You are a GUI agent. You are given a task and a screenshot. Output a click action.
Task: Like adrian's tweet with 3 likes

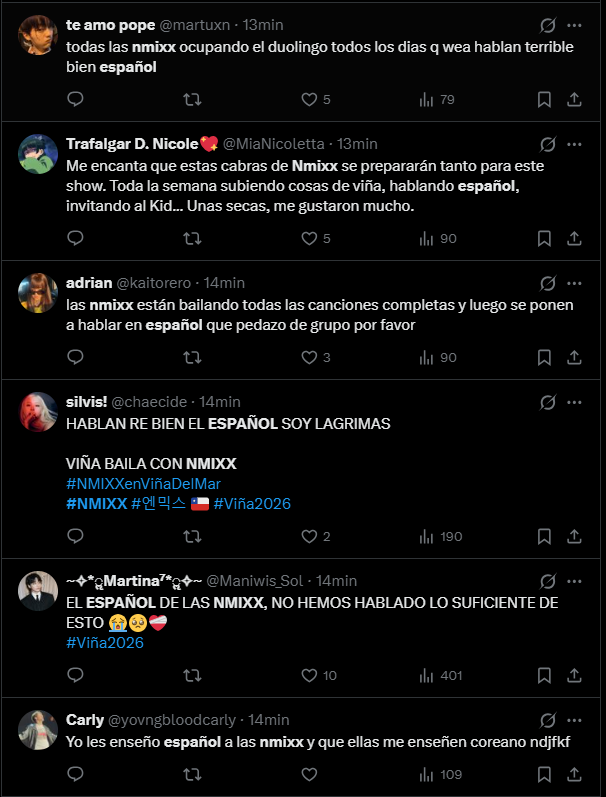309,357
